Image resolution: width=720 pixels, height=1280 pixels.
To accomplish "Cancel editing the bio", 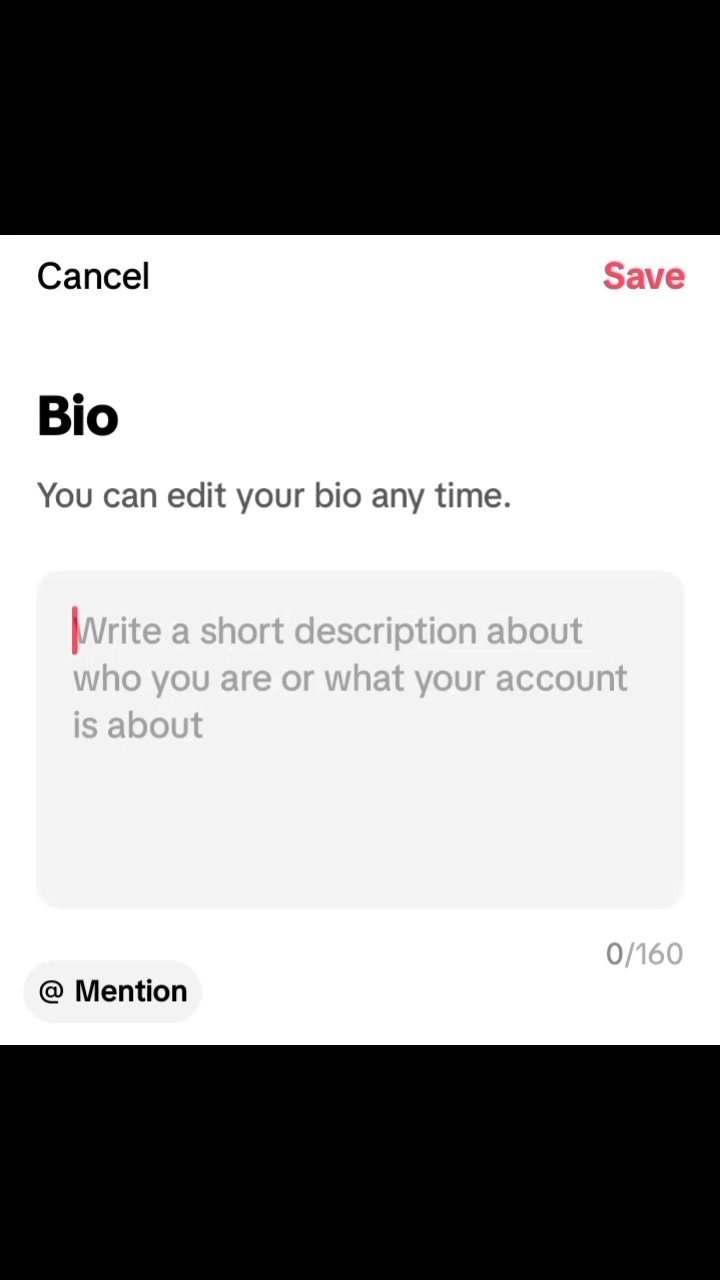I will (x=93, y=276).
